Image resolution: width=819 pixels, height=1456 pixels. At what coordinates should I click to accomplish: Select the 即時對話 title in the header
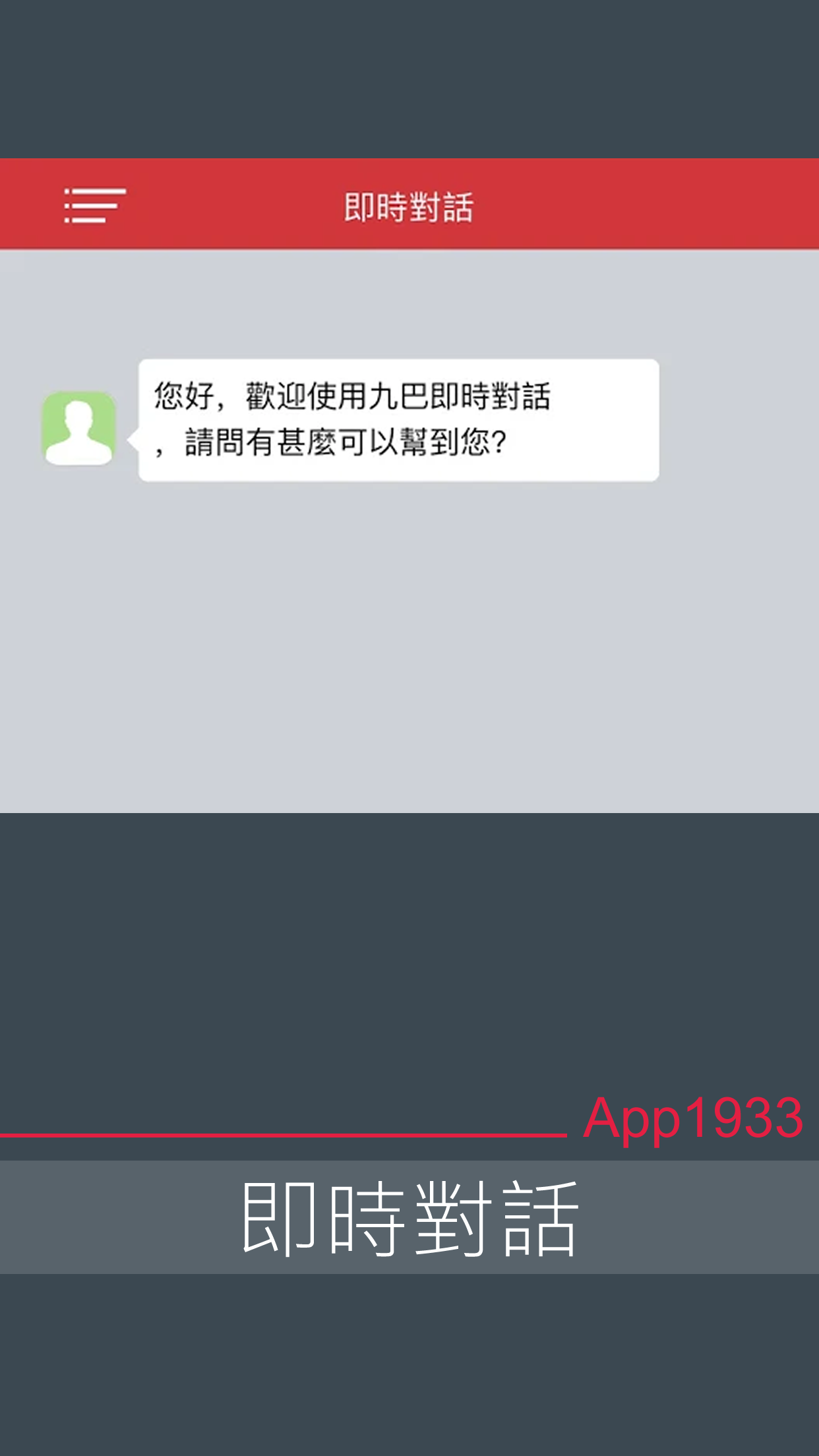(409, 206)
